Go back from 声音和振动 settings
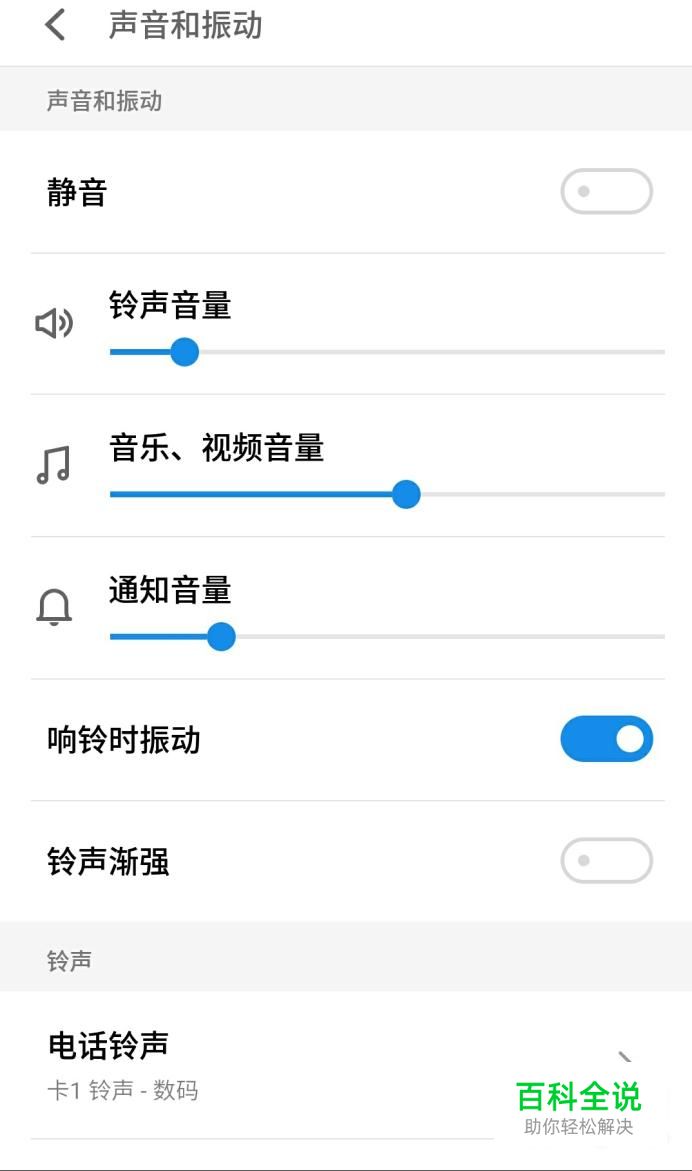Viewport: 692px width, 1171px height. pos(56,26)
